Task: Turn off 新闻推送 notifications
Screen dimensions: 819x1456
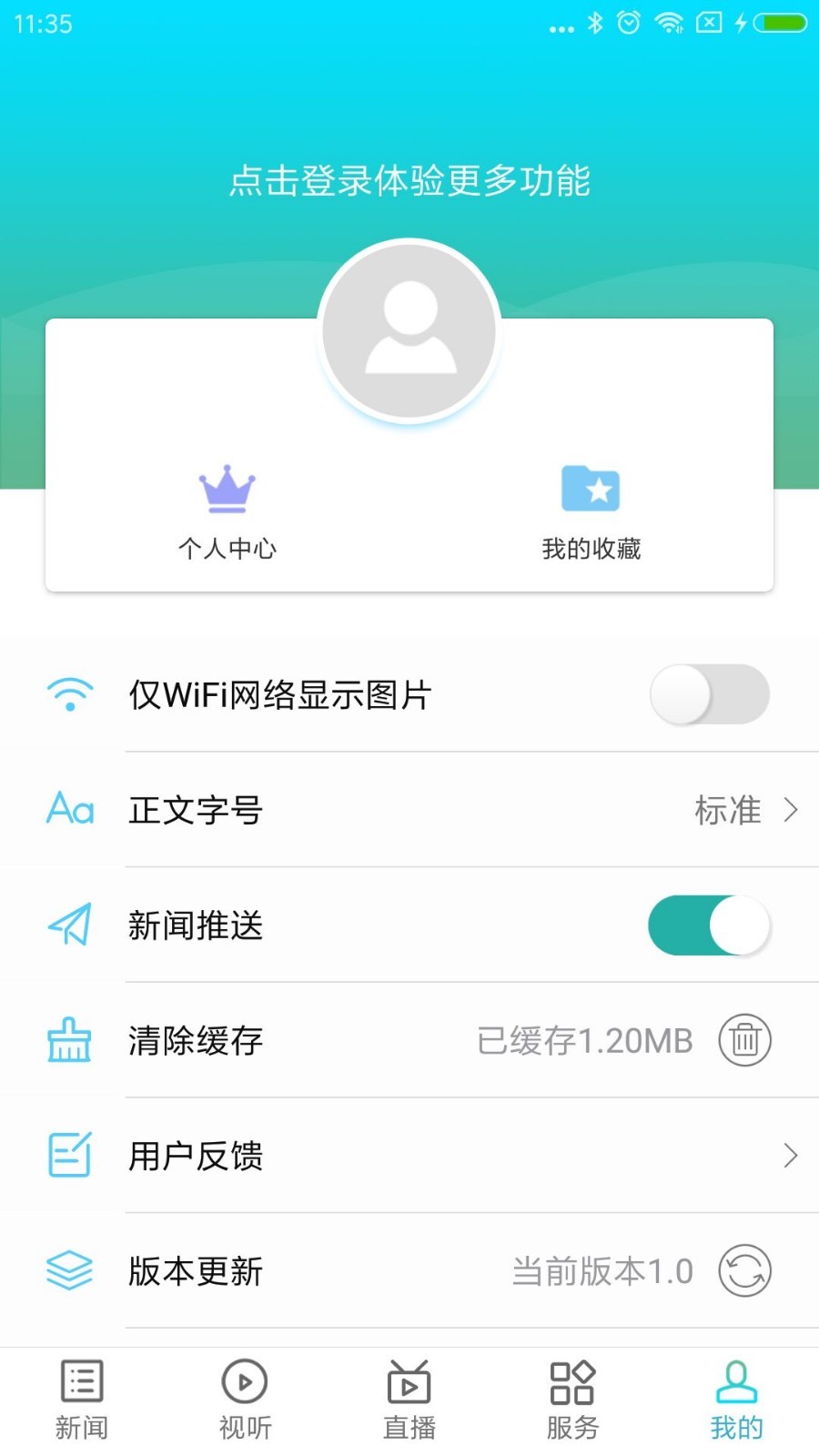Action: tap(709, 925)
